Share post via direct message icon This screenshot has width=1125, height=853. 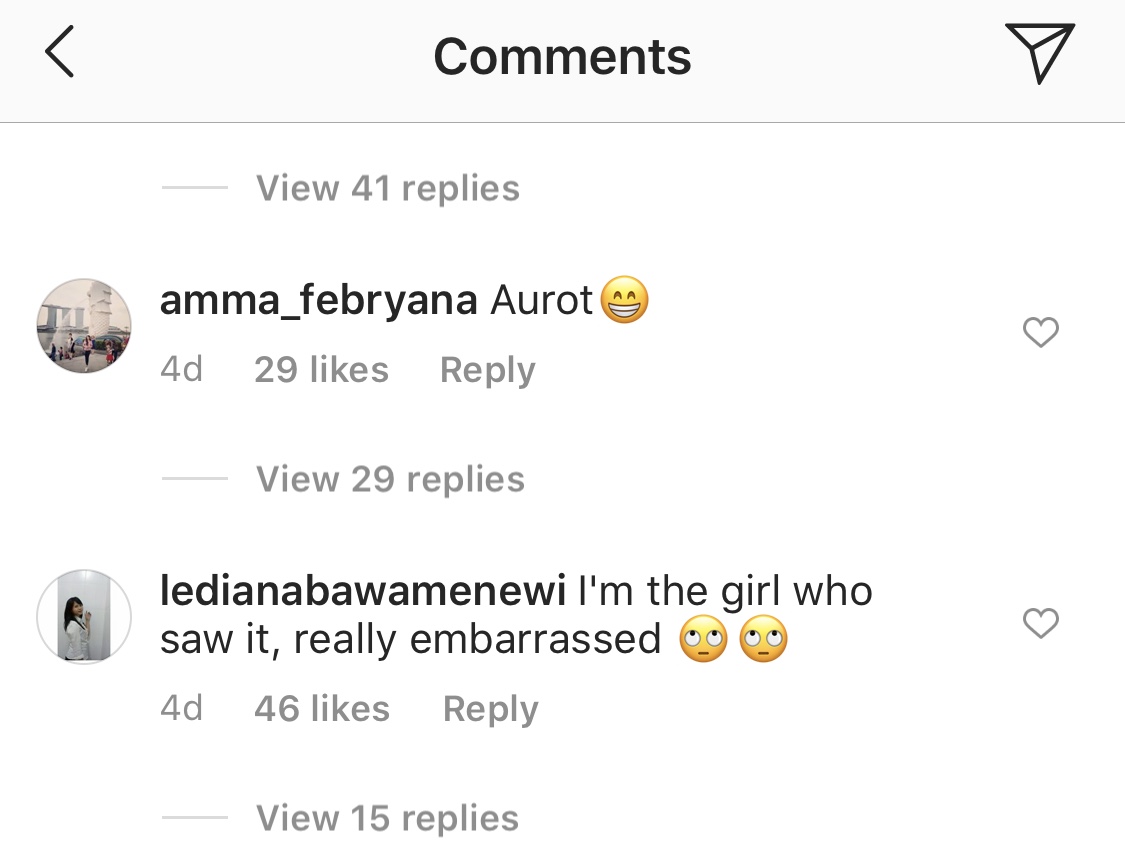[1039, 53]
